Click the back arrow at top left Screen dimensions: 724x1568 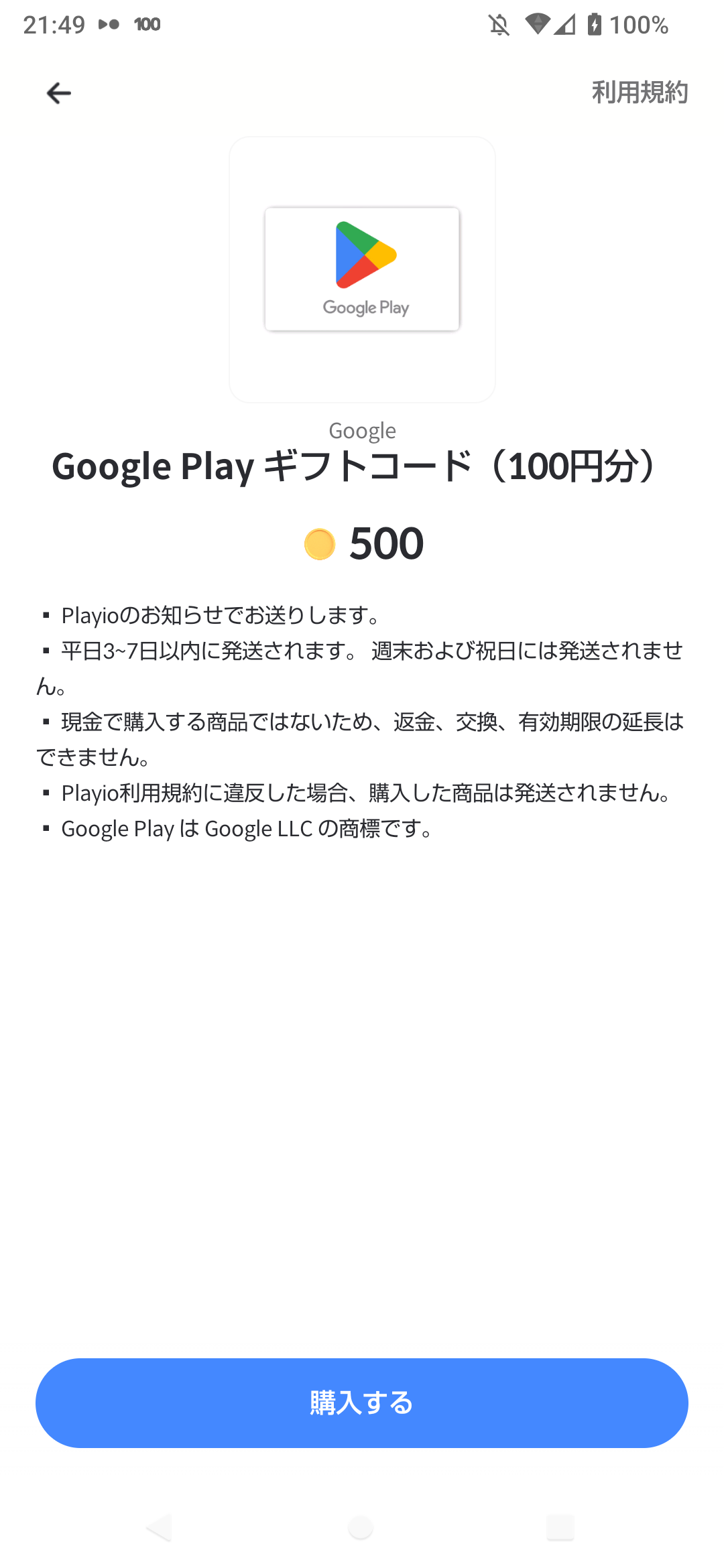tap(58, 92)
